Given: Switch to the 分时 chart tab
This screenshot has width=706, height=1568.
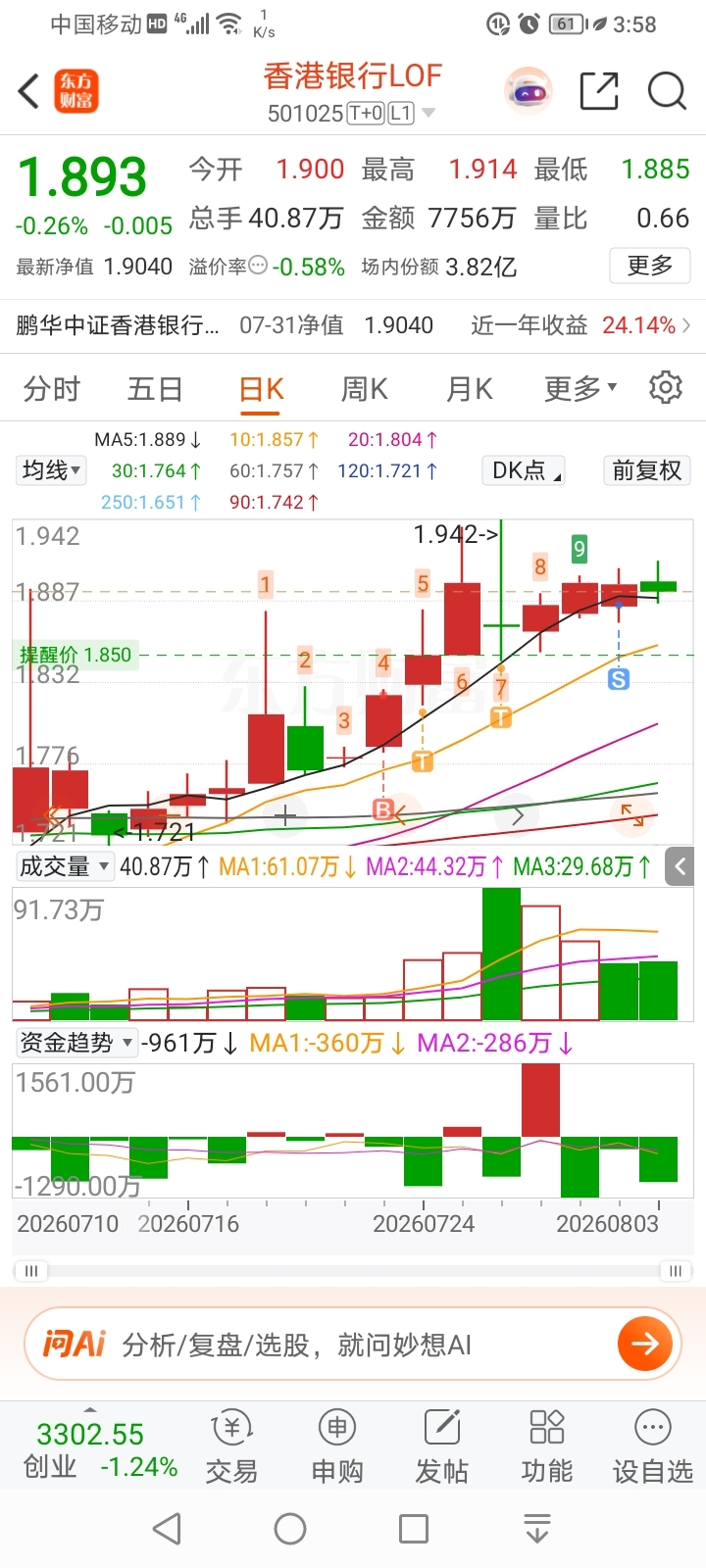Looking at the screenshot, I should click(52, 389).
